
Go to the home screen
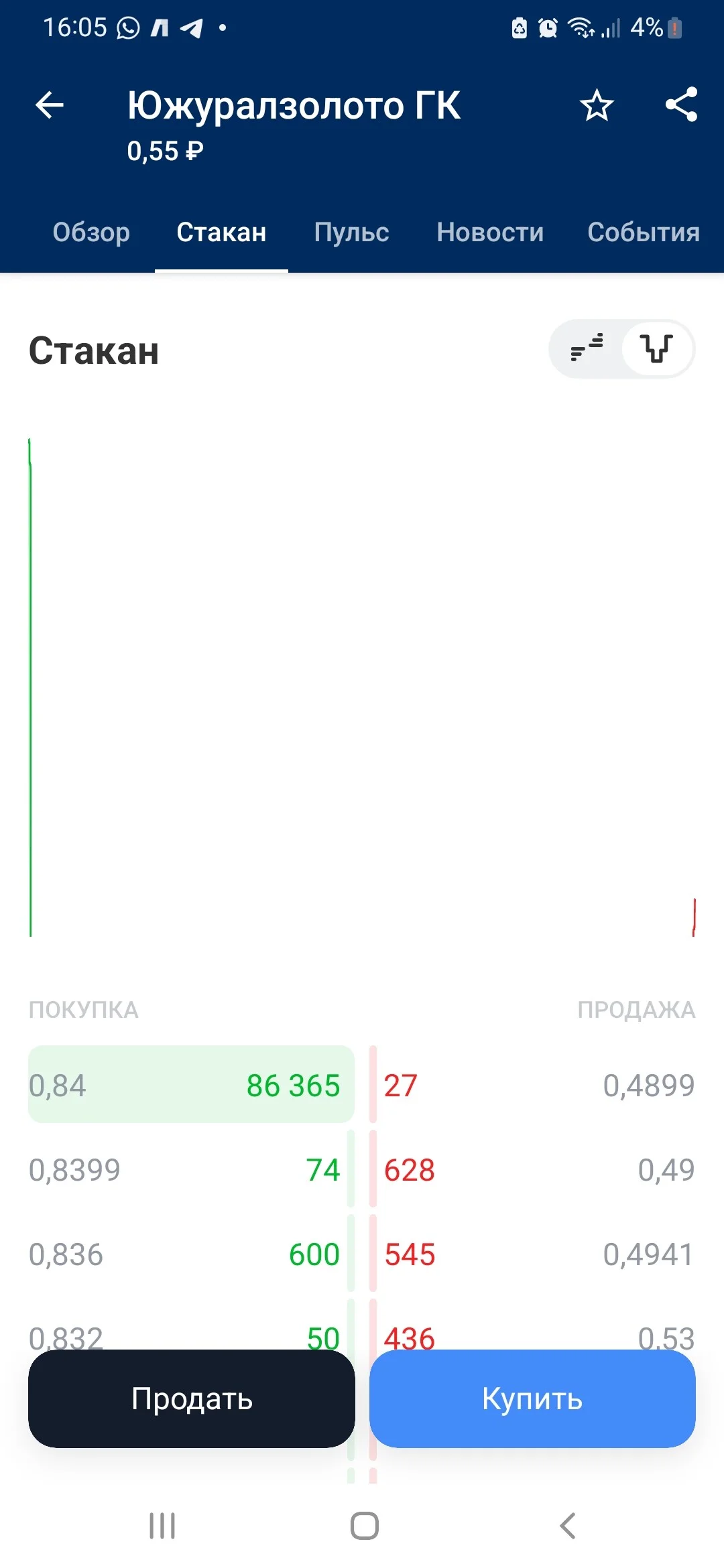point(365,1526)
